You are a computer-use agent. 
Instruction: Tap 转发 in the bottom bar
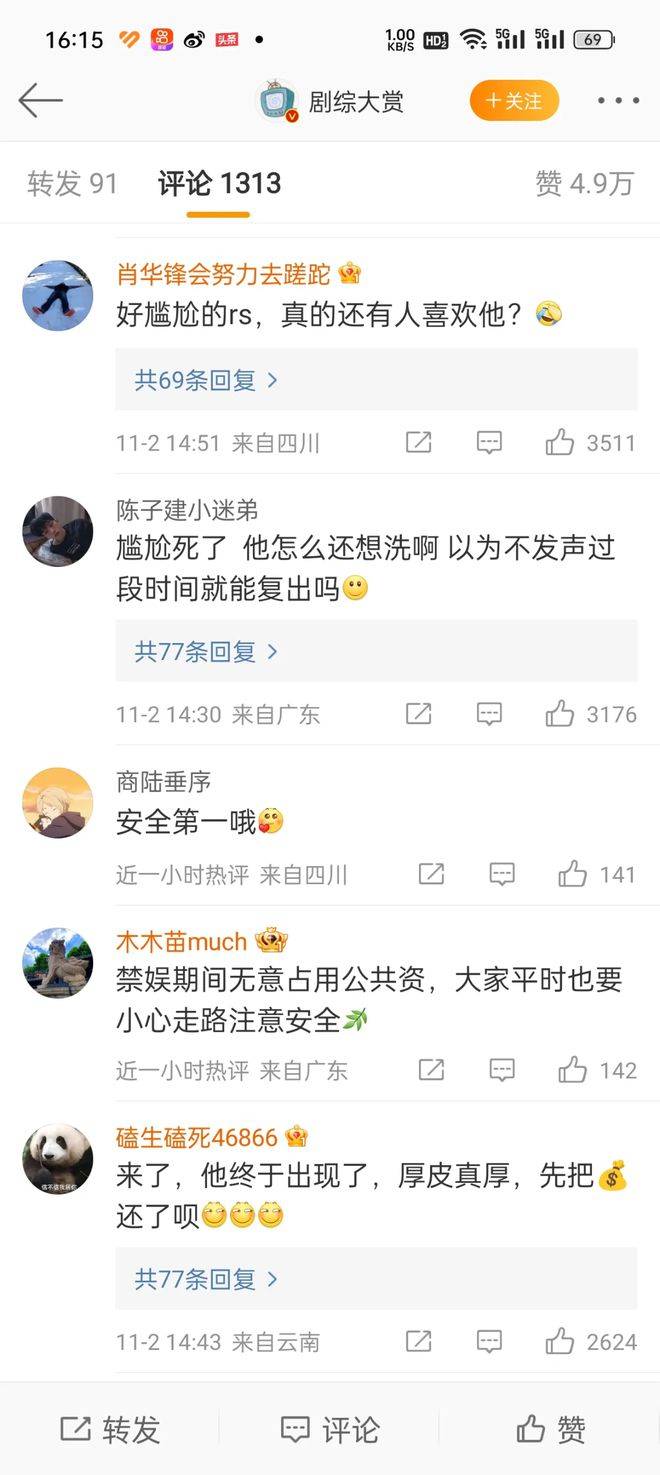[x=110, y=1429]
